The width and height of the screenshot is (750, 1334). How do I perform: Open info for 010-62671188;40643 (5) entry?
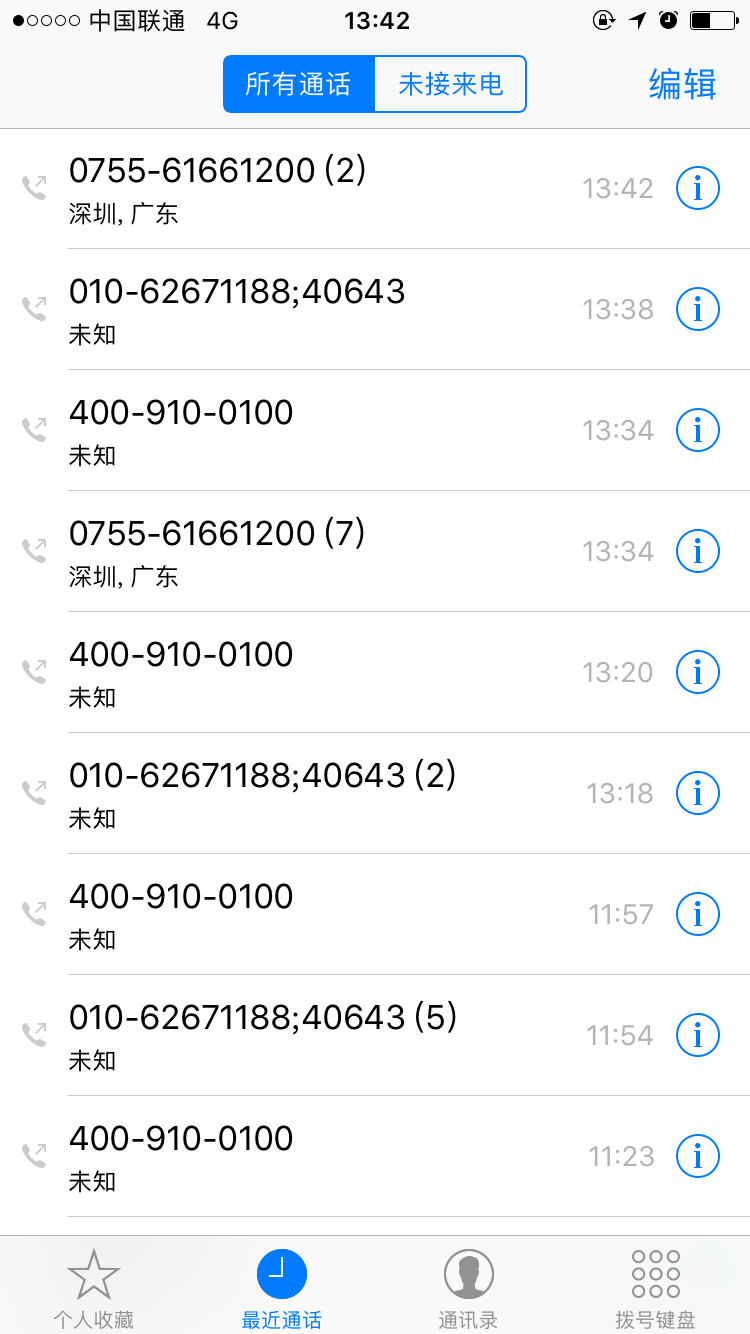(697, 1035)
